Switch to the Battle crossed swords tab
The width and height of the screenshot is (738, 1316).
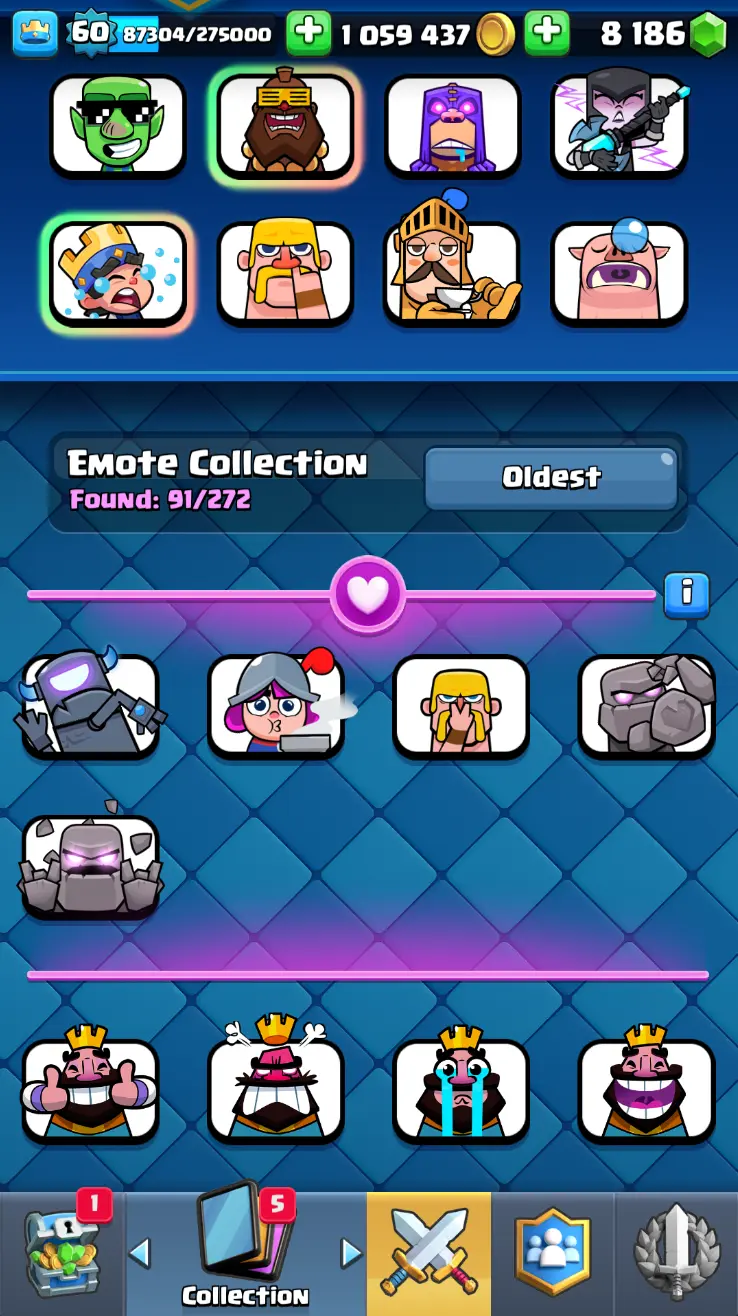[429, 1254]
